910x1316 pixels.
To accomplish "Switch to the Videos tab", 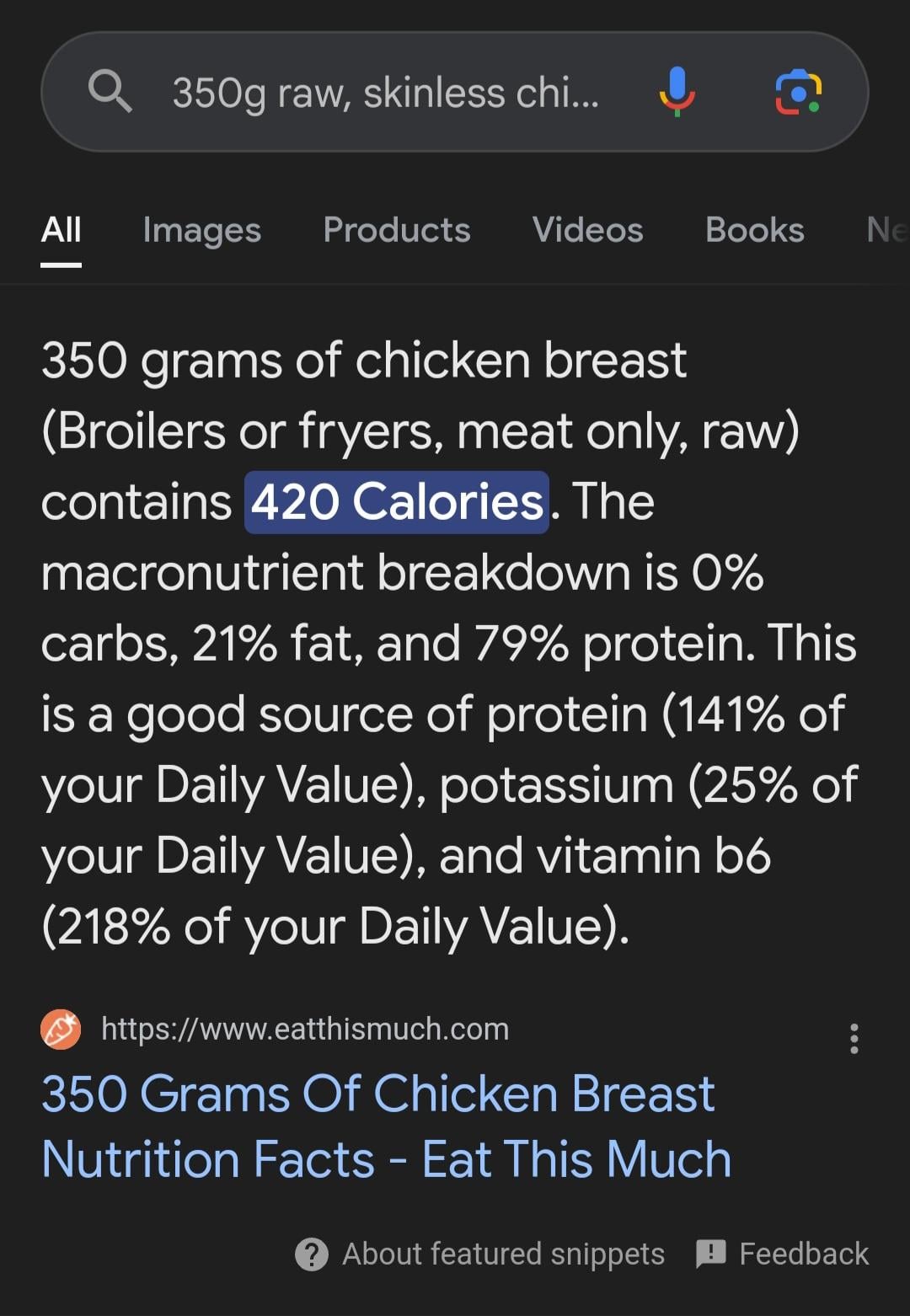I will point(587,230).
